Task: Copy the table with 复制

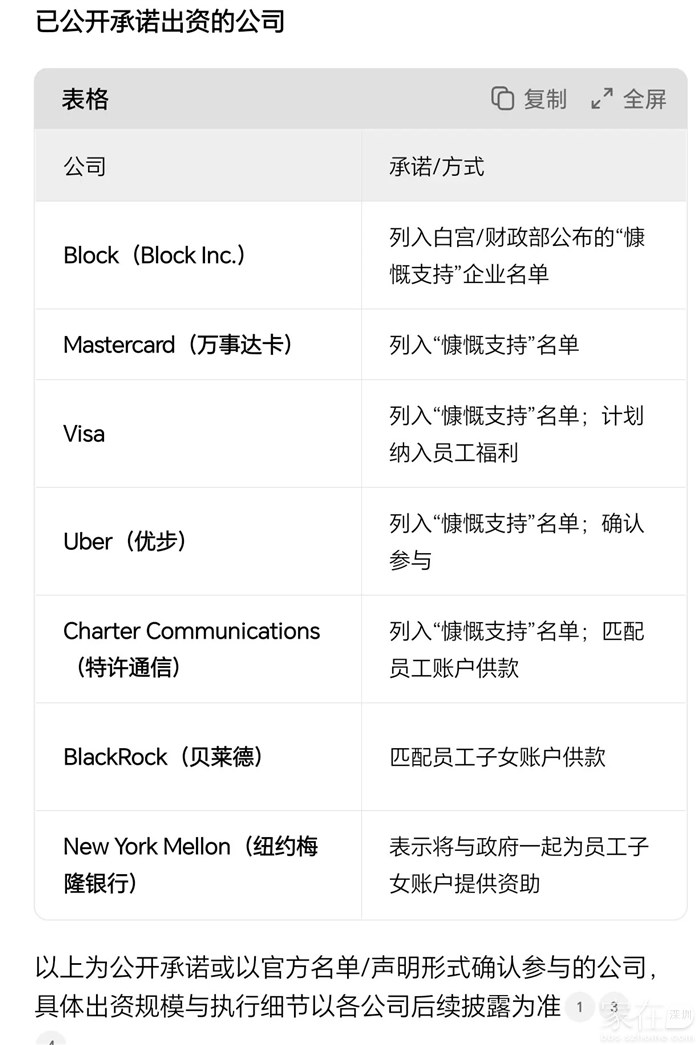Action: pos(529,99)
